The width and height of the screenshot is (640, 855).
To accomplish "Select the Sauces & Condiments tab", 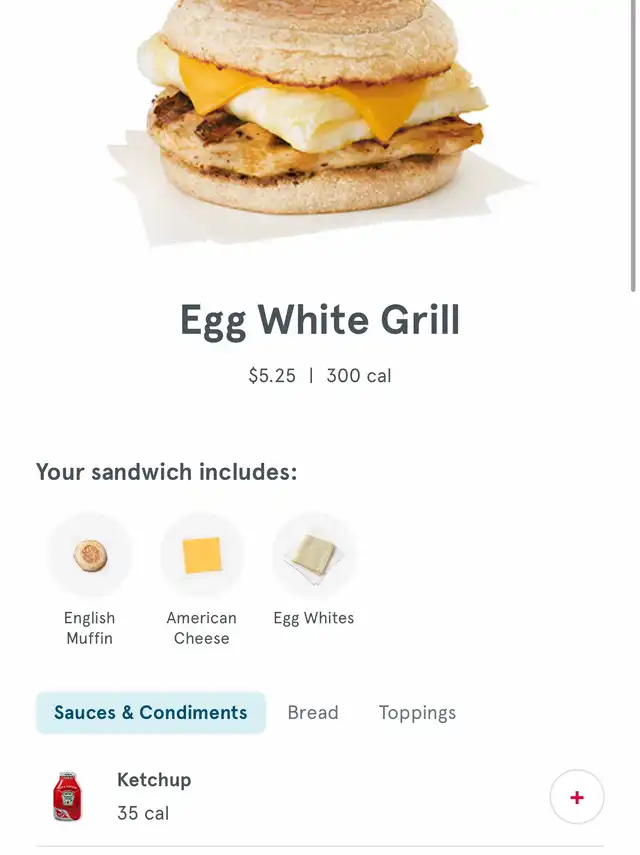I will pos(151,713).
